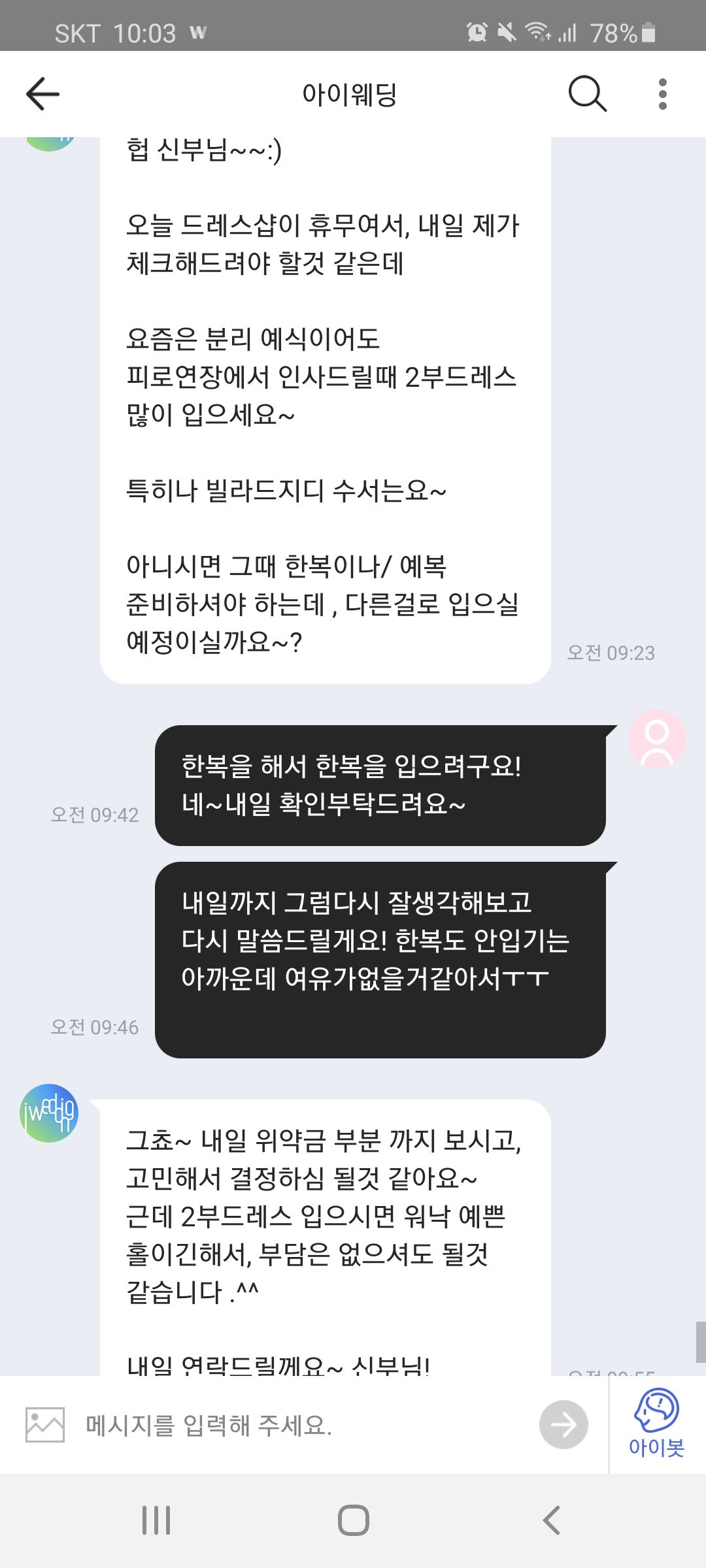Send the message with the arrow button

point(563,1424)
